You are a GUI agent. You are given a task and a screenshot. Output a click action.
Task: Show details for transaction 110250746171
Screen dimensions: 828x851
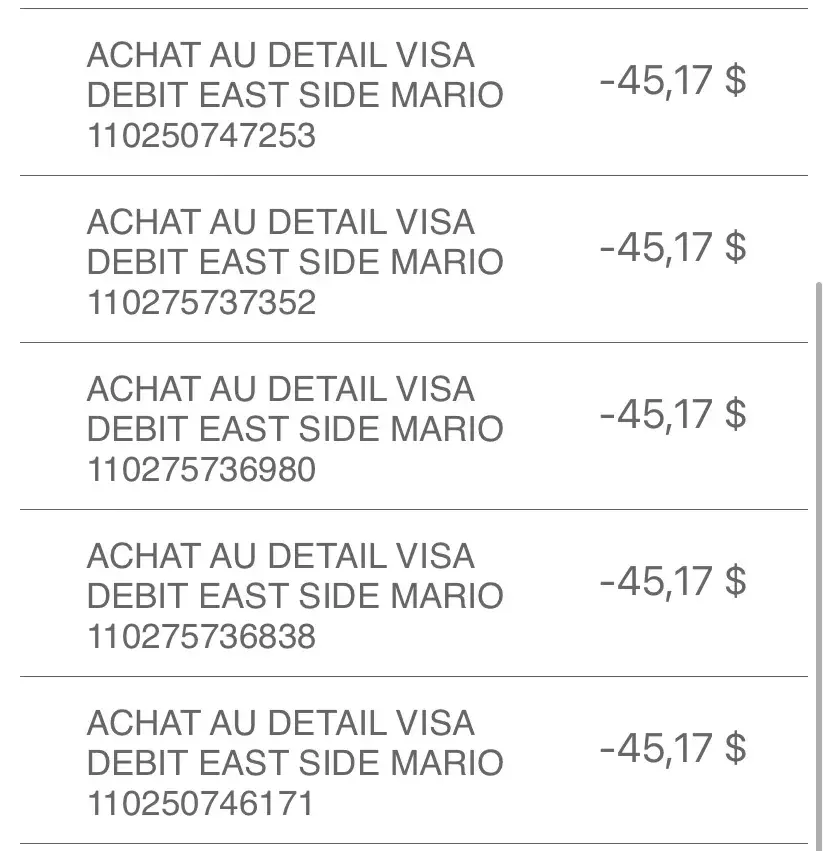[x=414, y=761]
